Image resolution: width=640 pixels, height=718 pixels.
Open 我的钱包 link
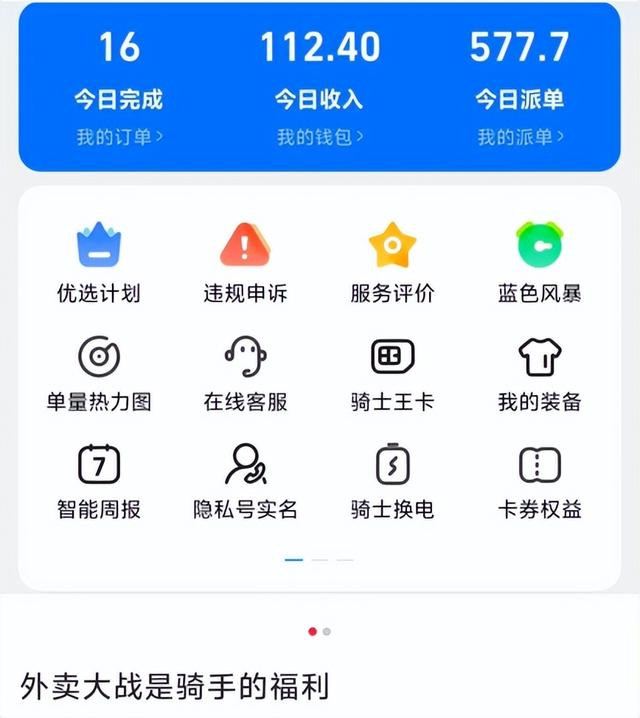tap(320, 137)
